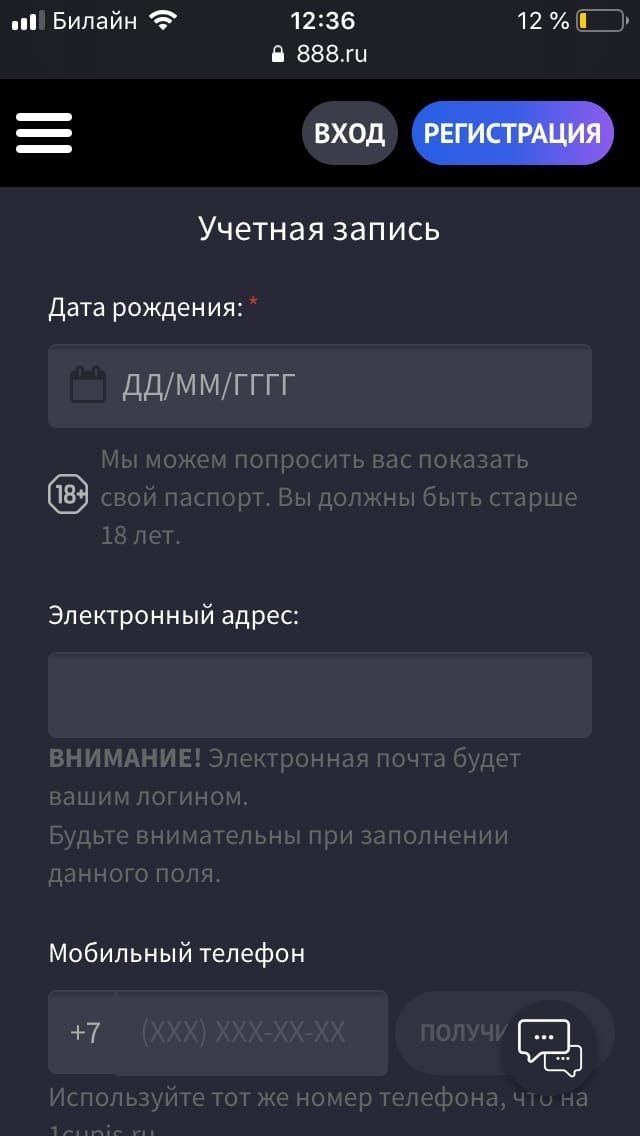Screen dimensions: 640x1136
Task: Open the hamburger menu
Action: (44, 133)
